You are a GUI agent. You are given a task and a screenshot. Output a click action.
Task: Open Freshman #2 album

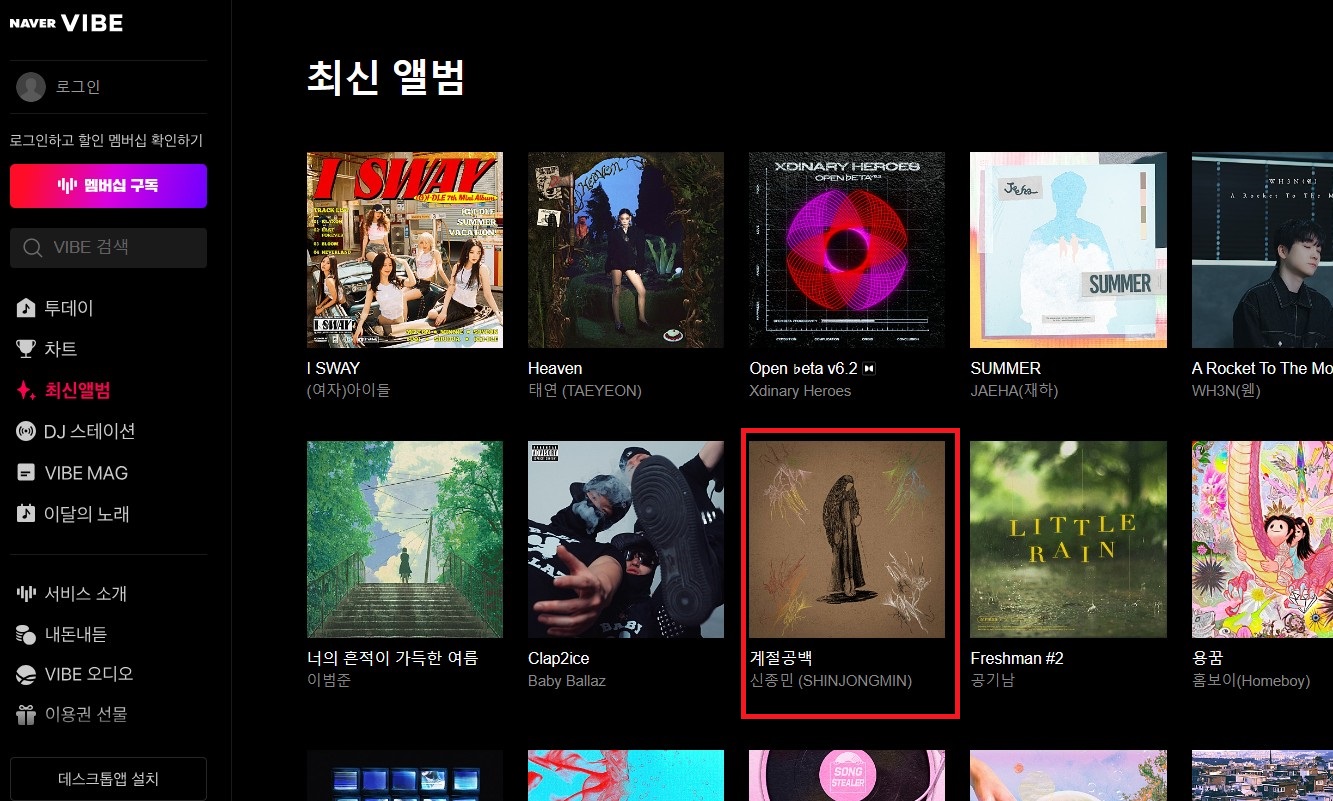[x=1068, y=539]
